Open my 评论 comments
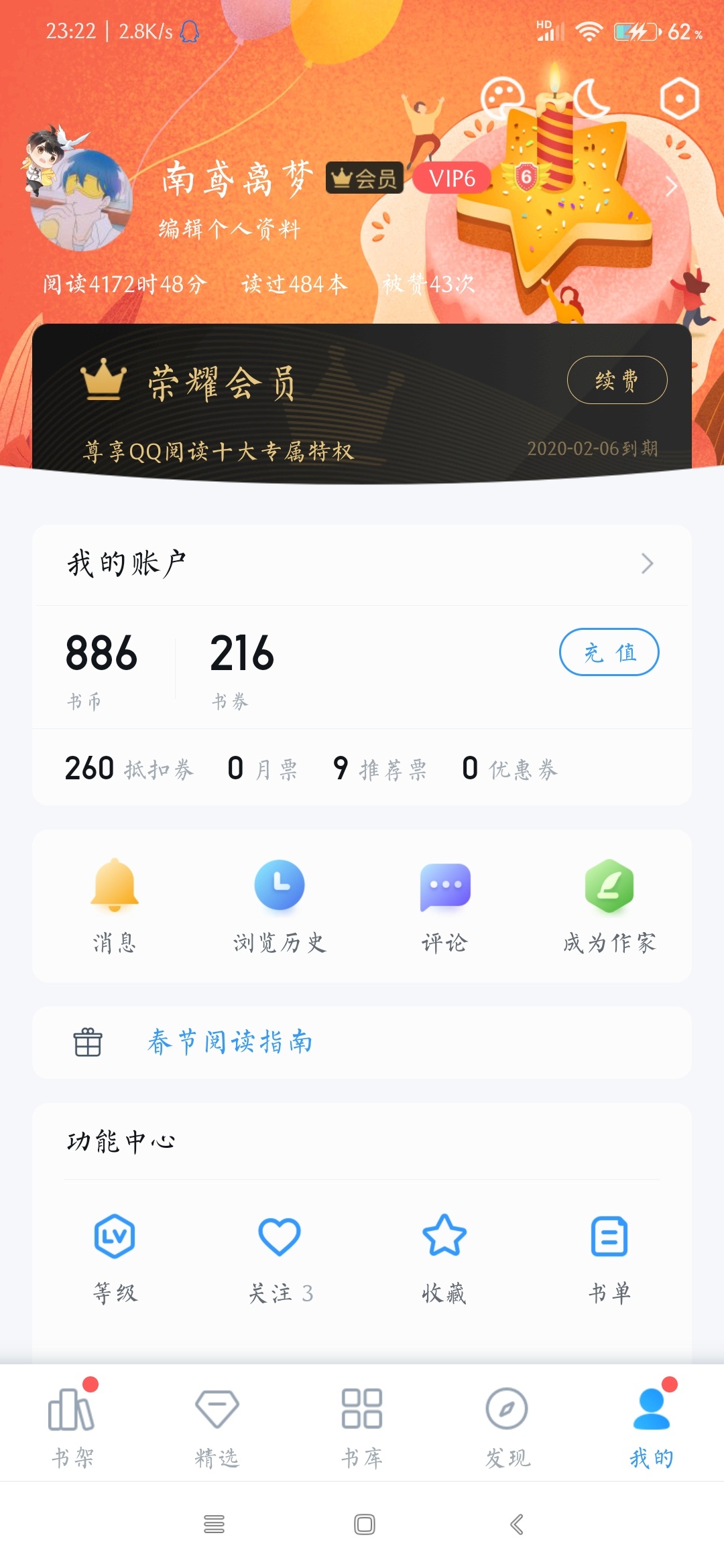This screenshot has height=1568, width=724. coord(444,905)
